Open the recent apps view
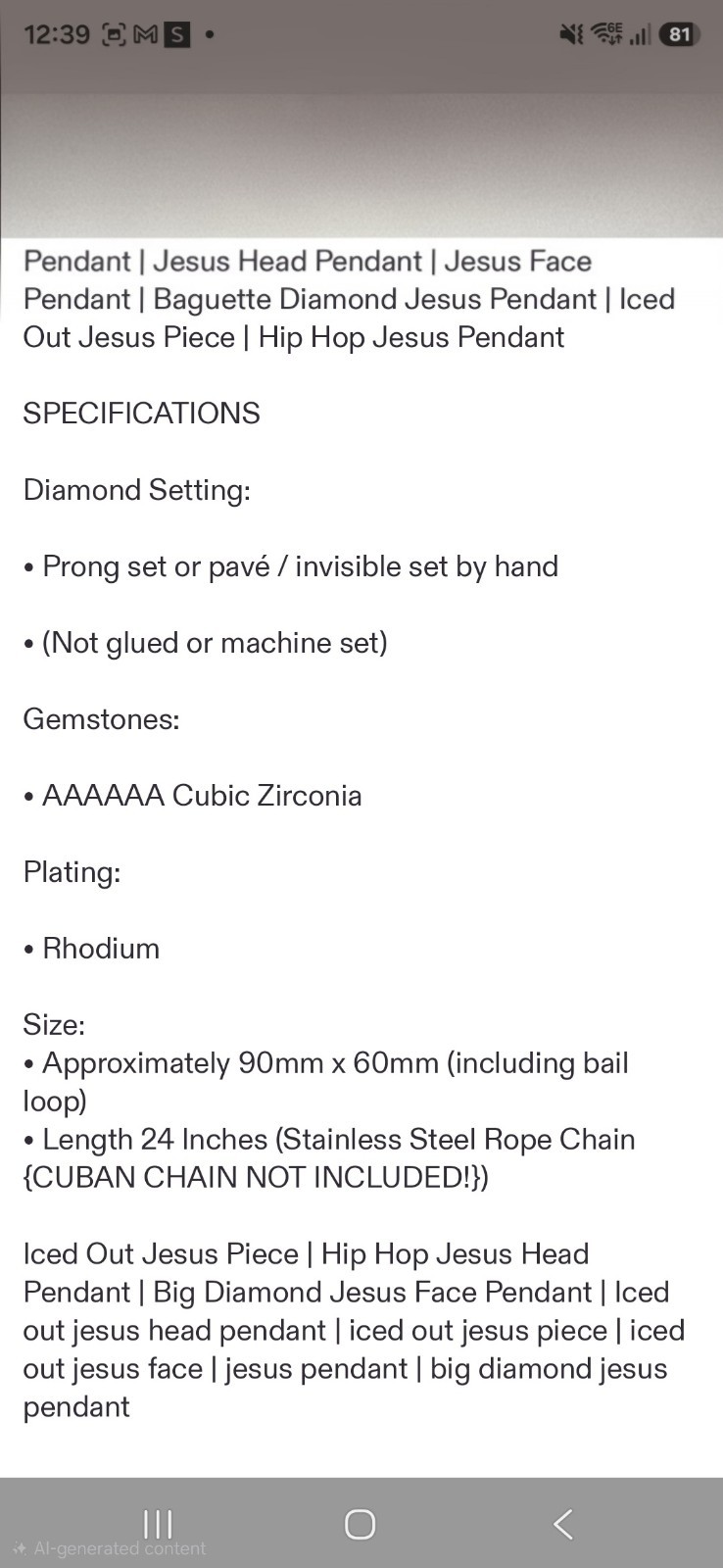Screen dimensions: 723x1568 click(158, 1524)
